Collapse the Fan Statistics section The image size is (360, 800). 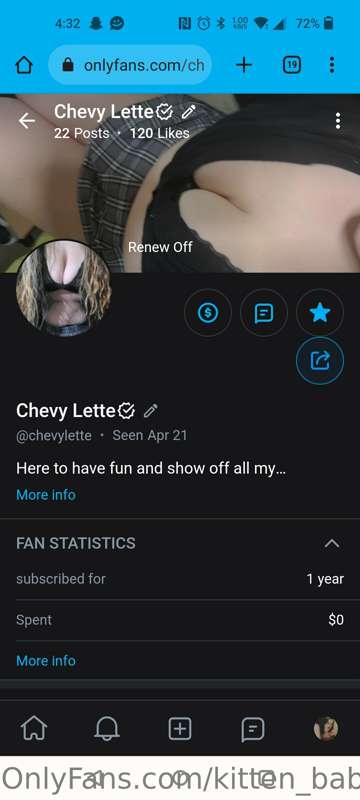tap(332, 543)
